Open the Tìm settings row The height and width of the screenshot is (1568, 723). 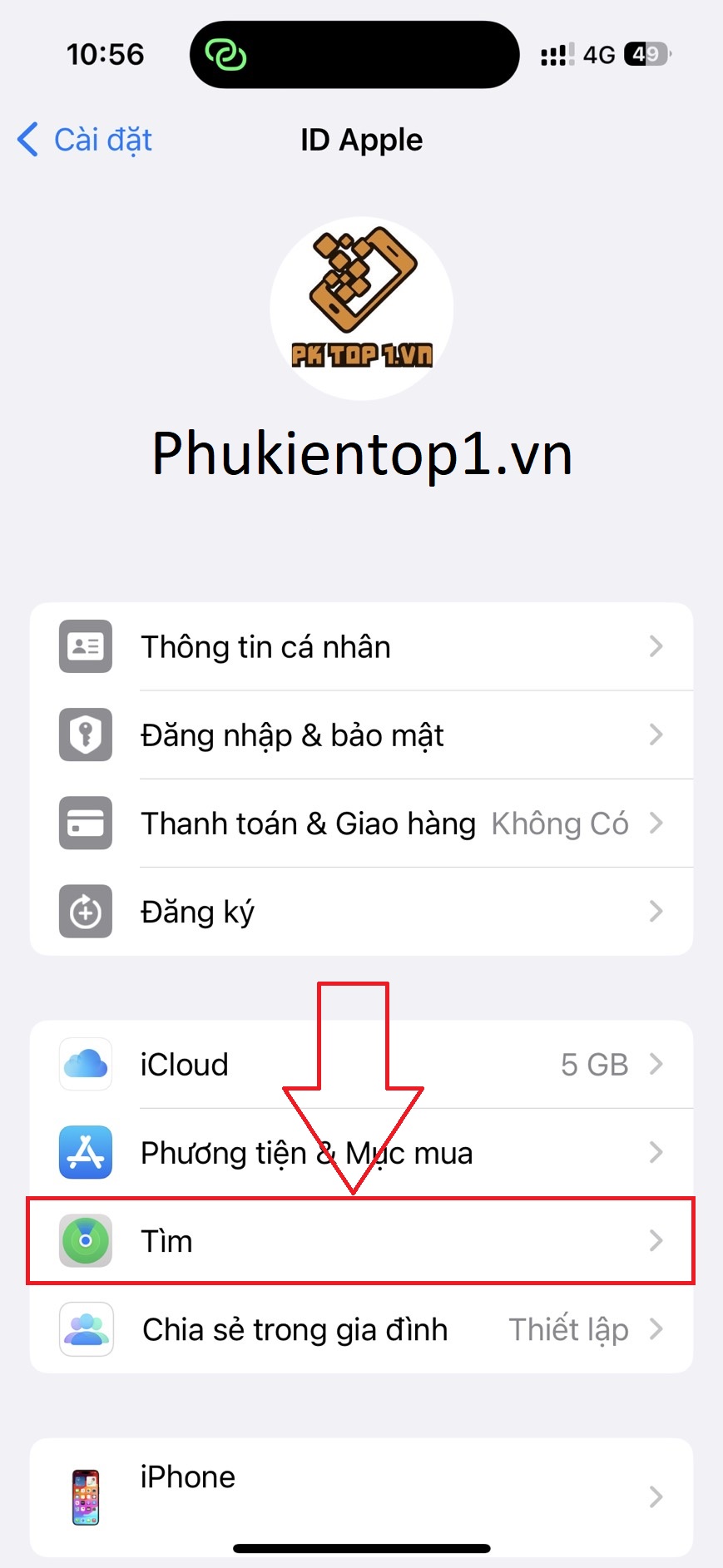click(361, 1241)
